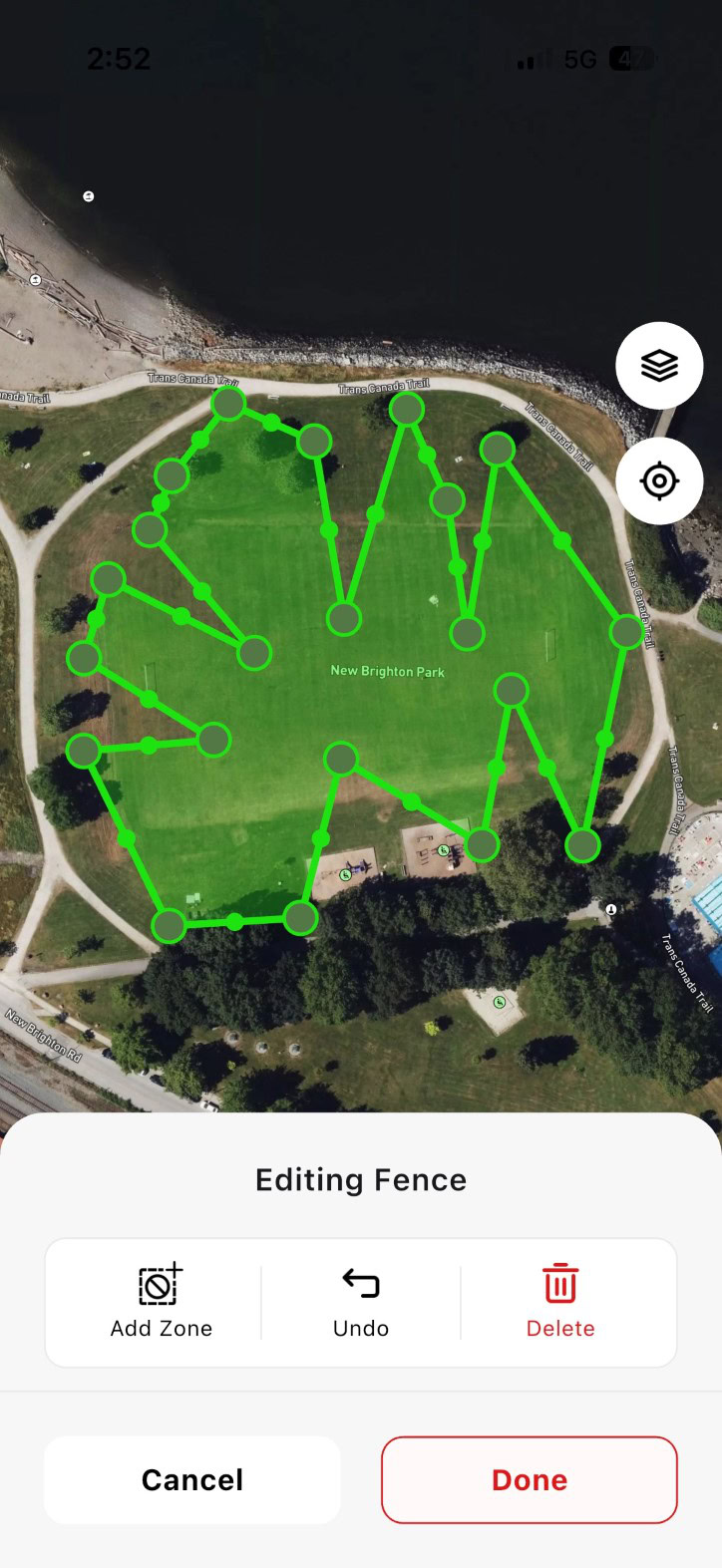Viewport: 722px width, 1568px height.
Task: Add a zone to the fence
Action: (161, 1301)
